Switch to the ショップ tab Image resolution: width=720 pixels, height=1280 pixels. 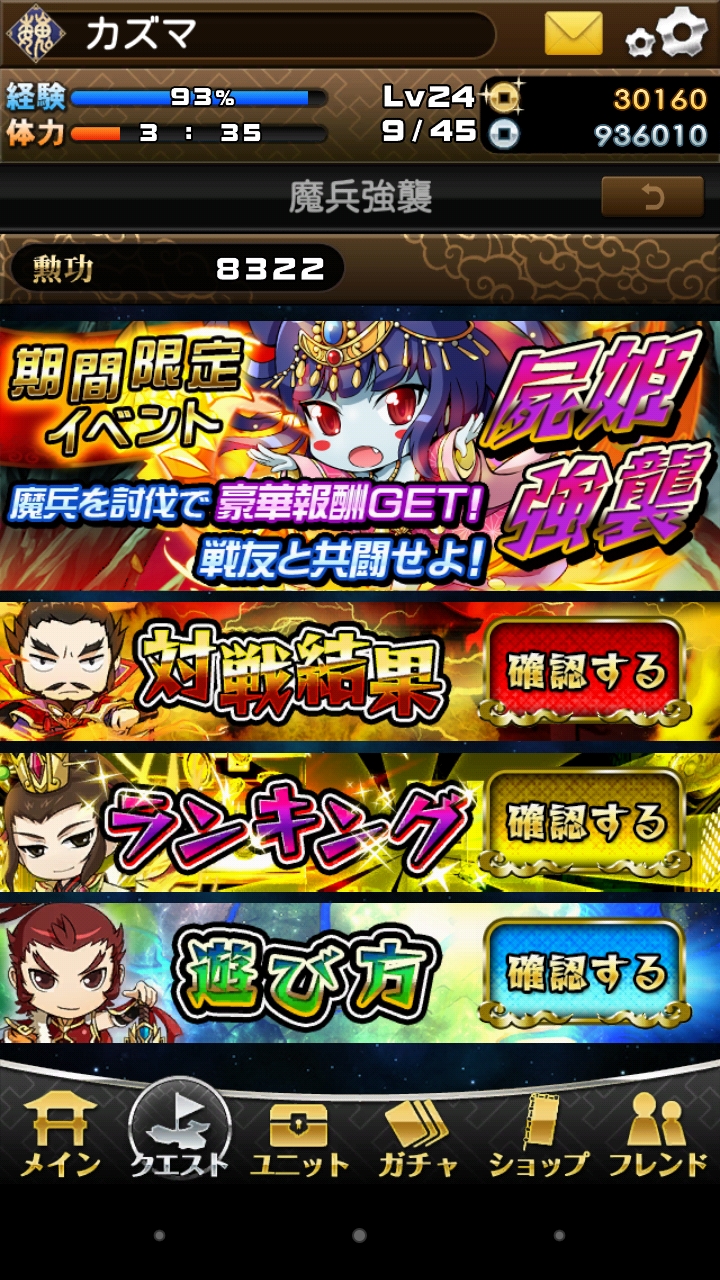[538, 1137]
